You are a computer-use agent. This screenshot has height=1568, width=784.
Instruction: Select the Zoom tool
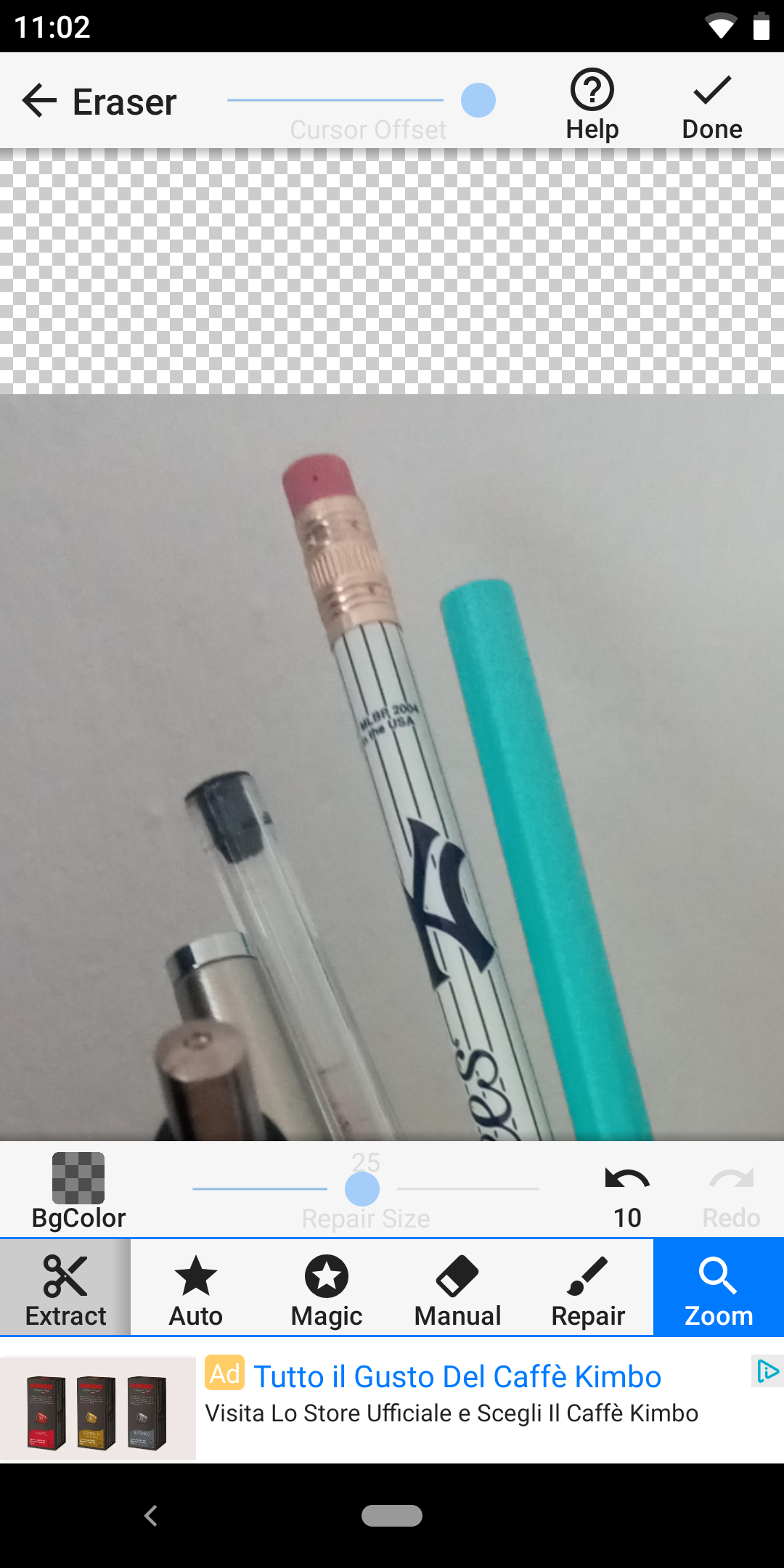coord(719,1288)
